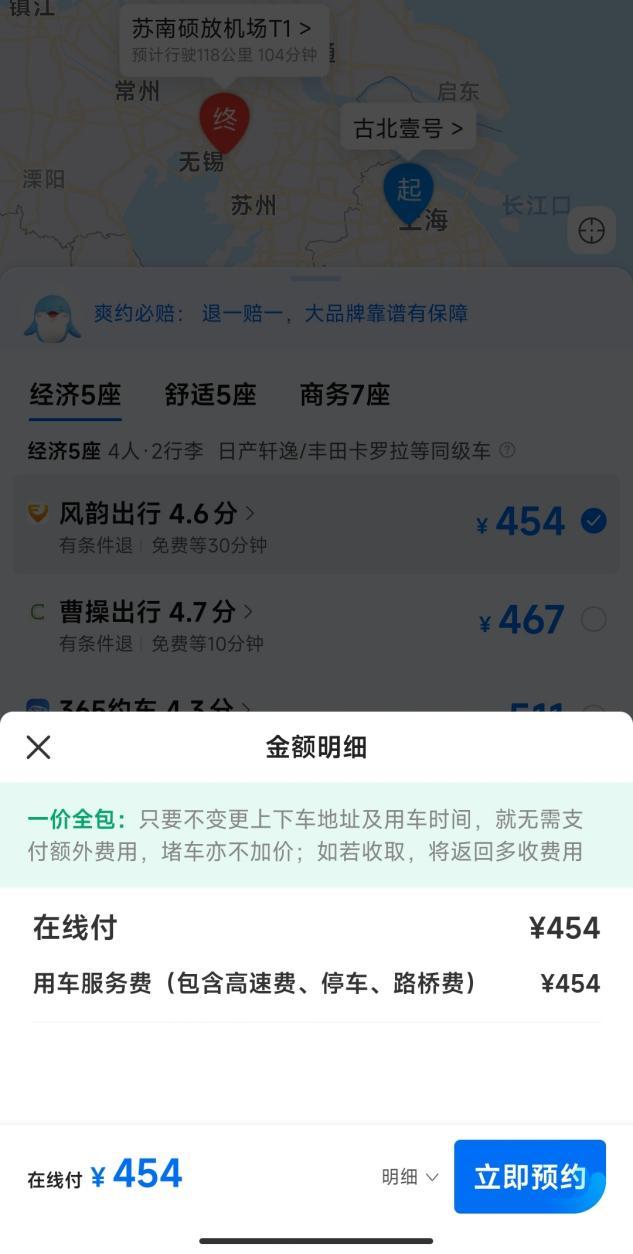
Task: Change pickup point 古北壹号
Action: coord(408,129)
